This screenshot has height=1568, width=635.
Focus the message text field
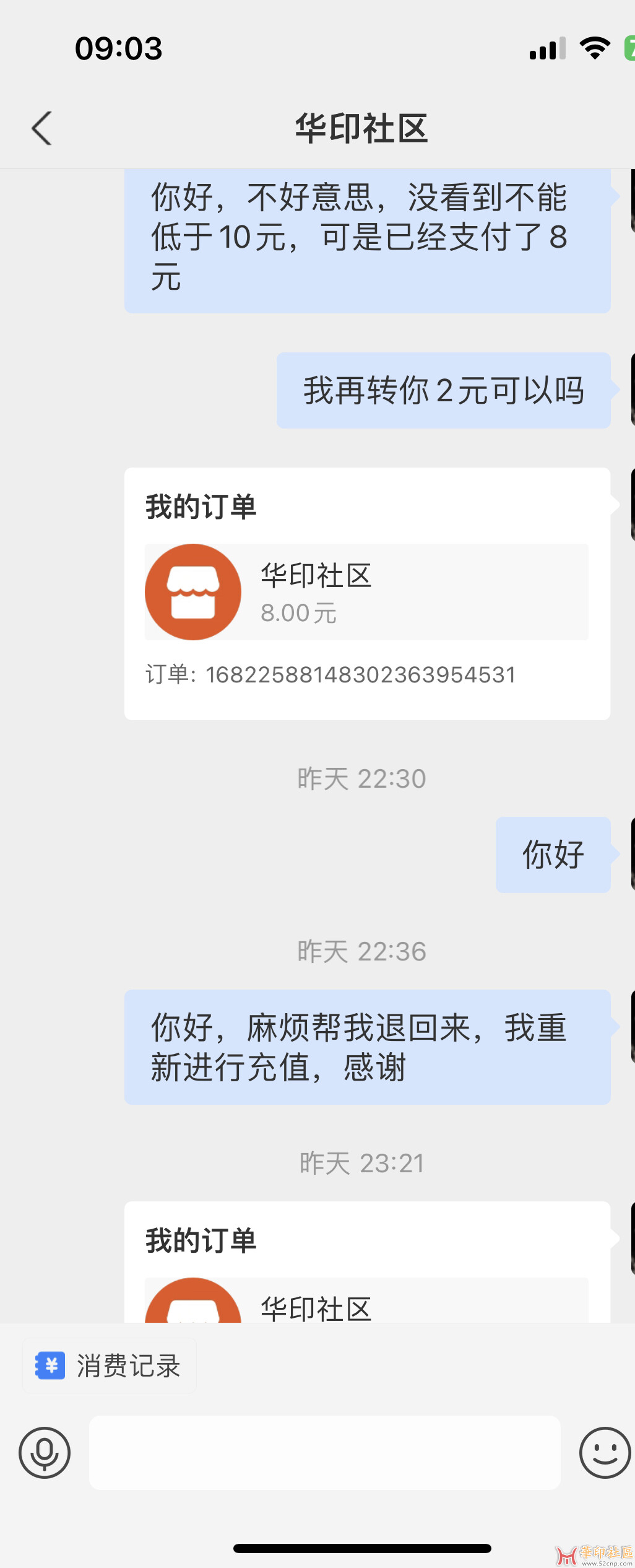point(324,1452)
